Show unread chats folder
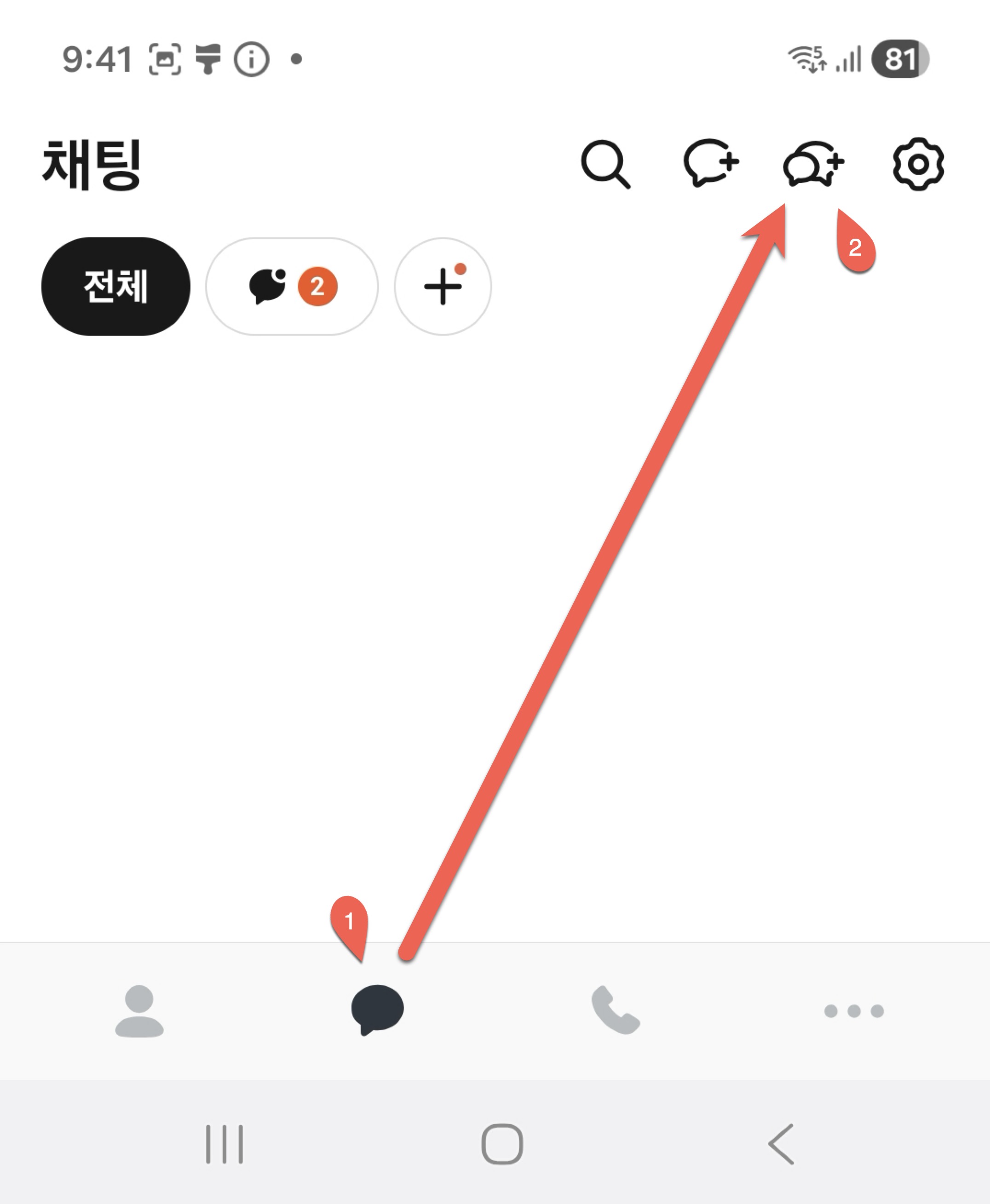Viewport: 990px width, 1204px height. pos(292,286)
